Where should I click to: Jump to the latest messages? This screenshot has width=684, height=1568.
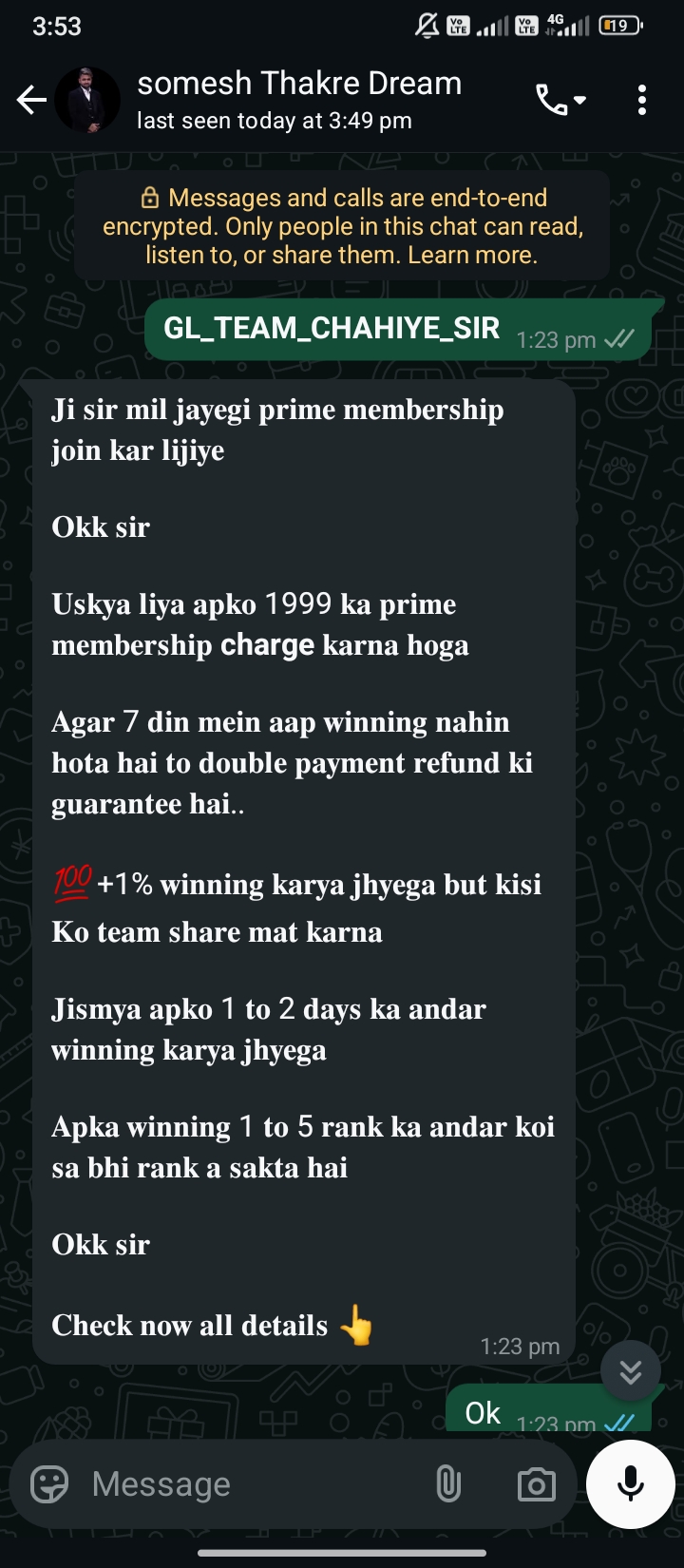630,1371
